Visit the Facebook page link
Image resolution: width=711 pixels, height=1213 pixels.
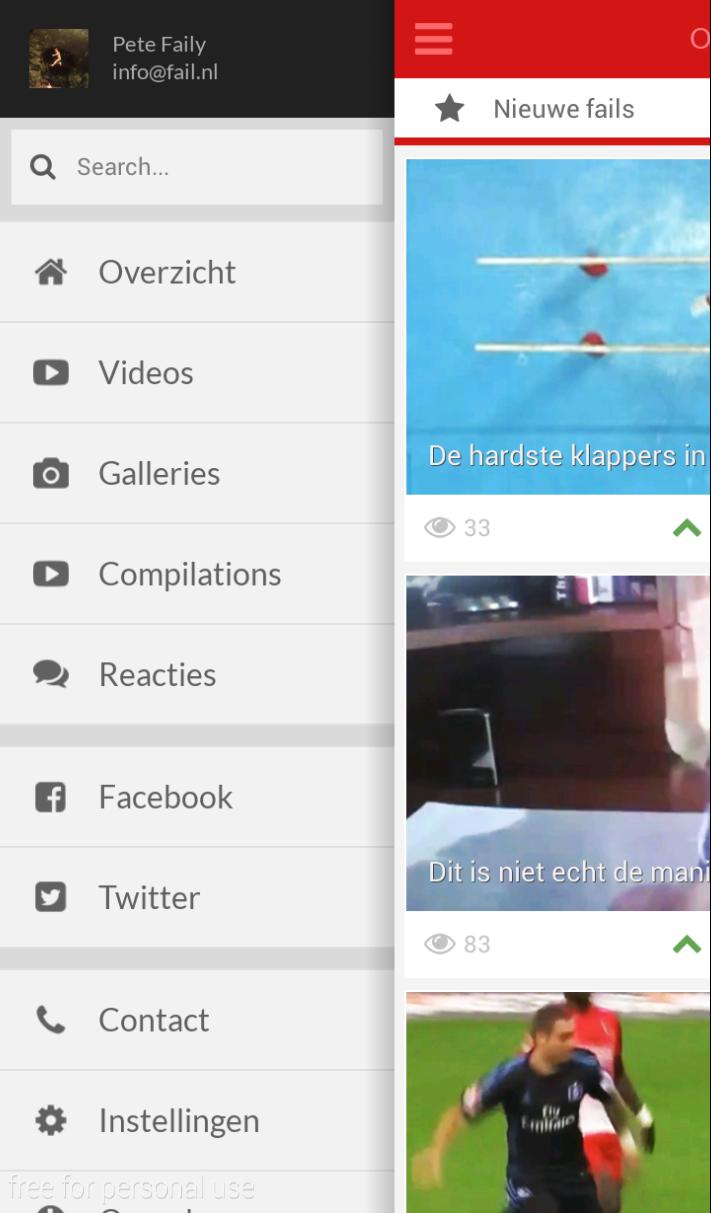click(165, 797)
